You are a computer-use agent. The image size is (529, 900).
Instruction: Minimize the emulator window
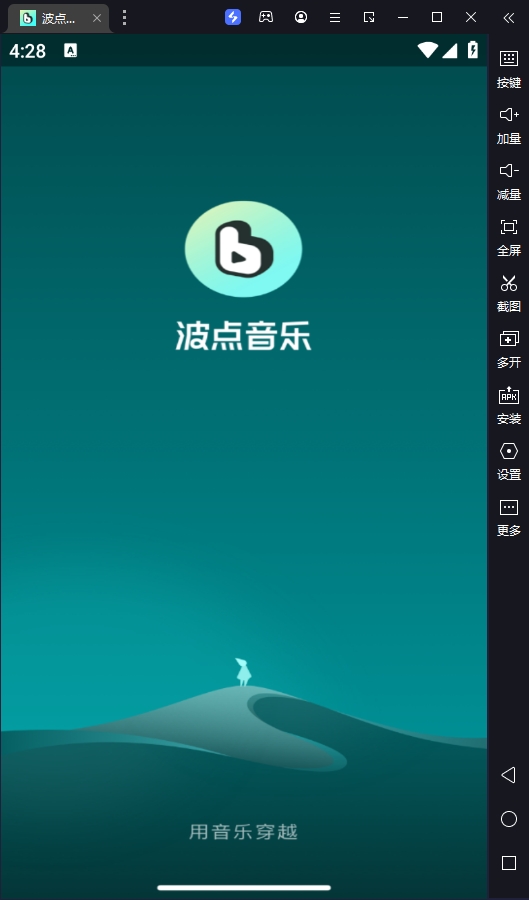403,18
